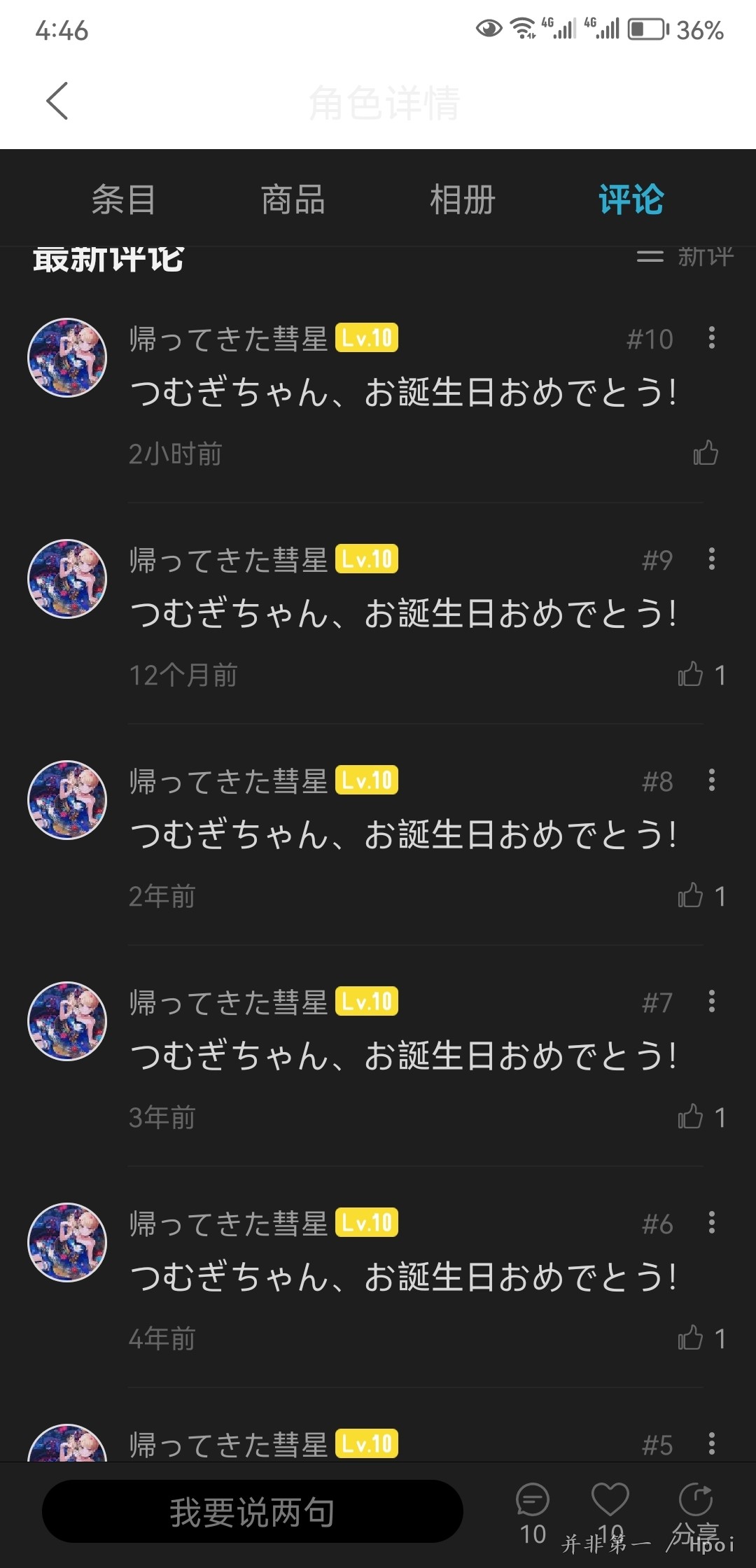Open the 相册 tab
Image resolution: width=756 pixels, height=1568 pixels.
pos(463,200)
